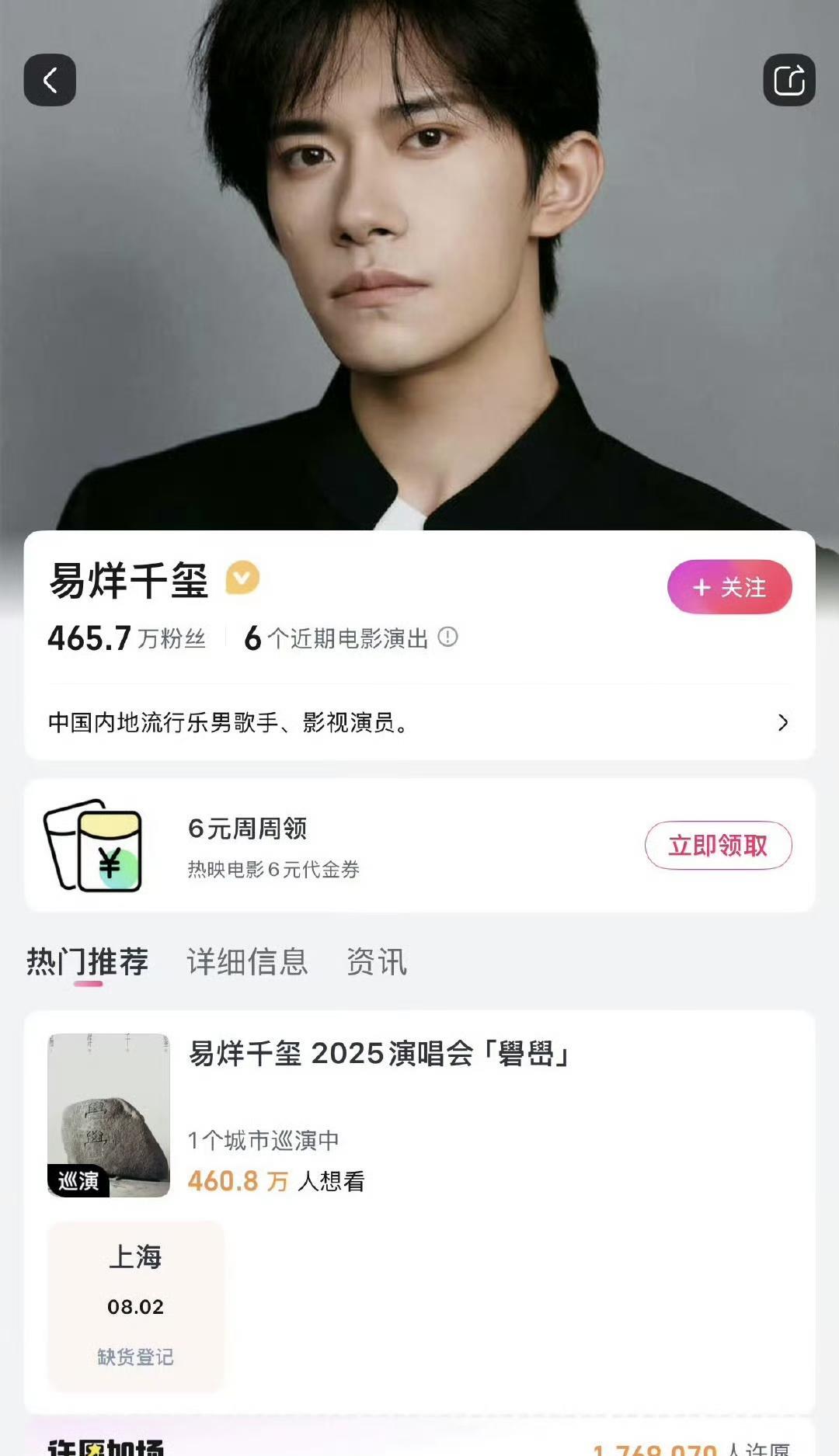Claim the 6元 voucher via 立即领取
Image resolution: width=839 pixels, height=1456 pixels.
718,845
